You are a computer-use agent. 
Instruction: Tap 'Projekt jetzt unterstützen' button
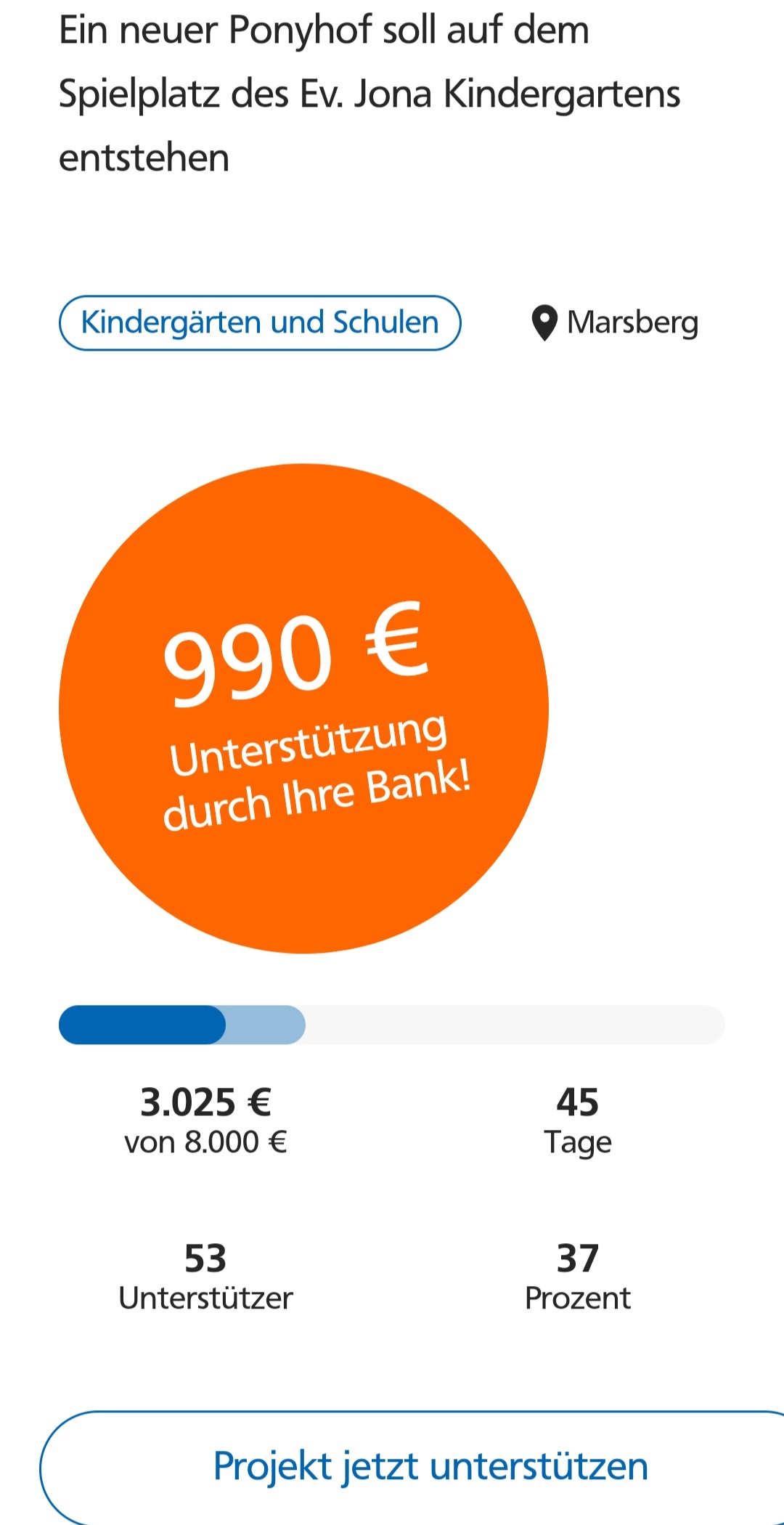click(x=412, y=1466)
